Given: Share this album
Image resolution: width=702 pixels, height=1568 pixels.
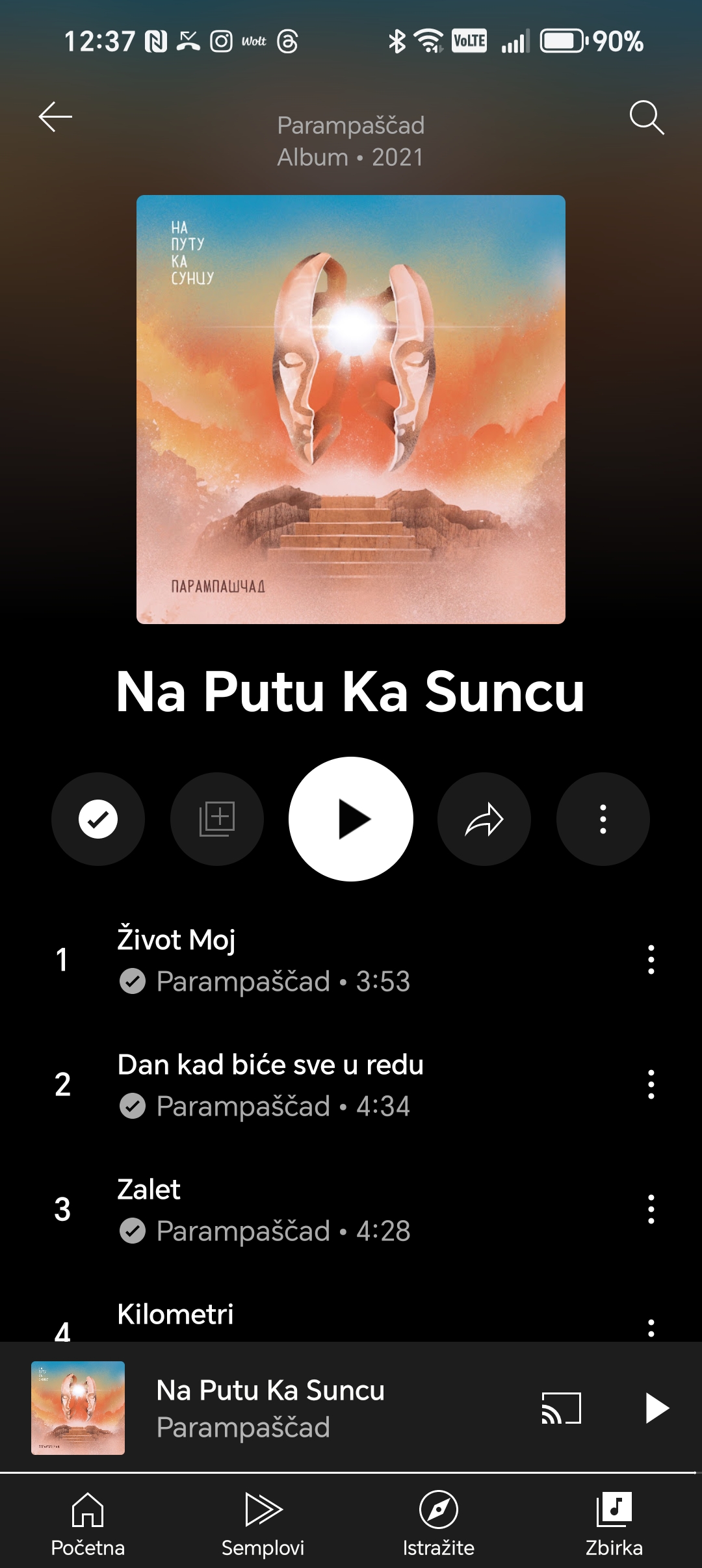Looking at the screenshot, I should 484,819.
